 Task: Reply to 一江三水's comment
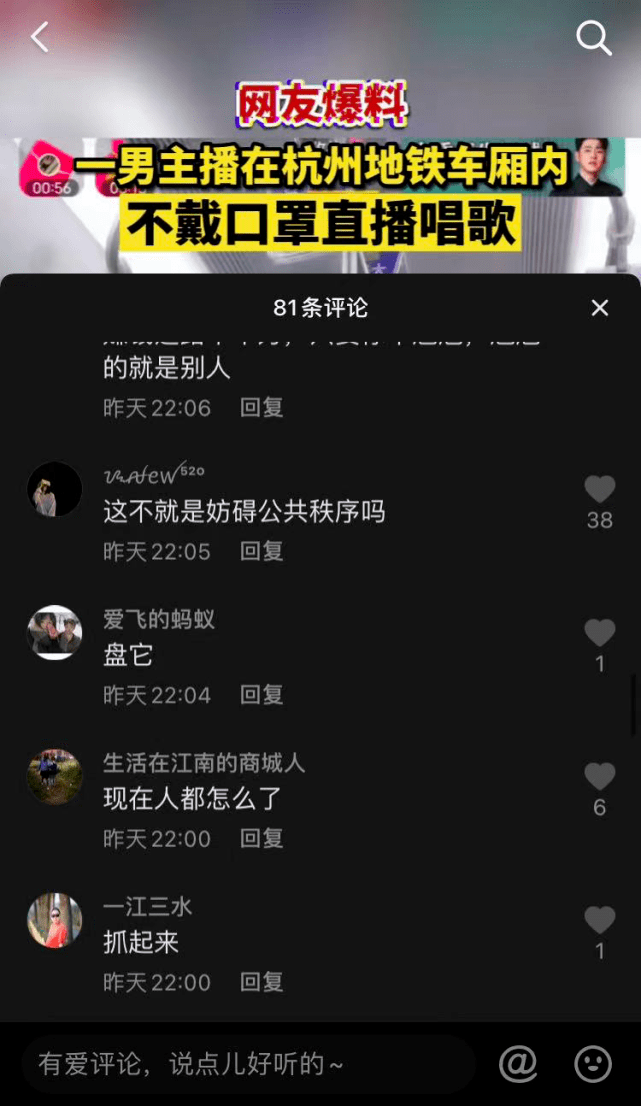(262, 983)
